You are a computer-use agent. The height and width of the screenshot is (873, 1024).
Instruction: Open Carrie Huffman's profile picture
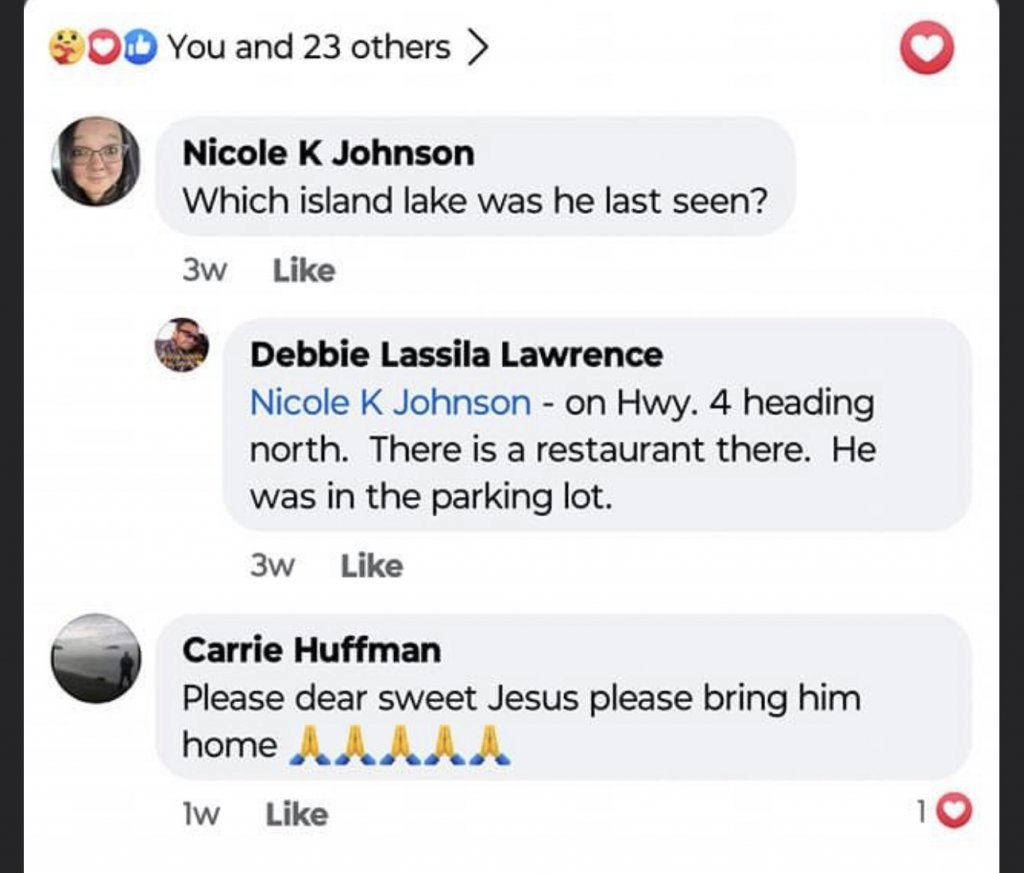click(x=96, y=658)
